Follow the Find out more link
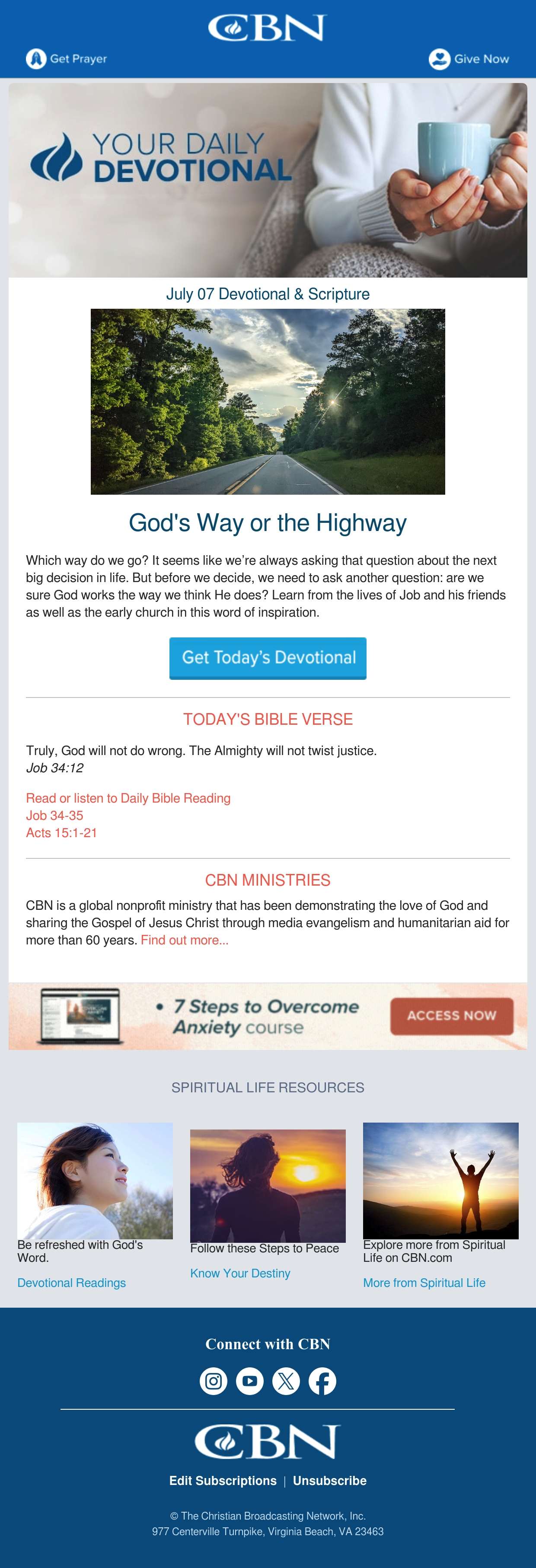This screenshot has width=536, height=1568. [184, 940]
